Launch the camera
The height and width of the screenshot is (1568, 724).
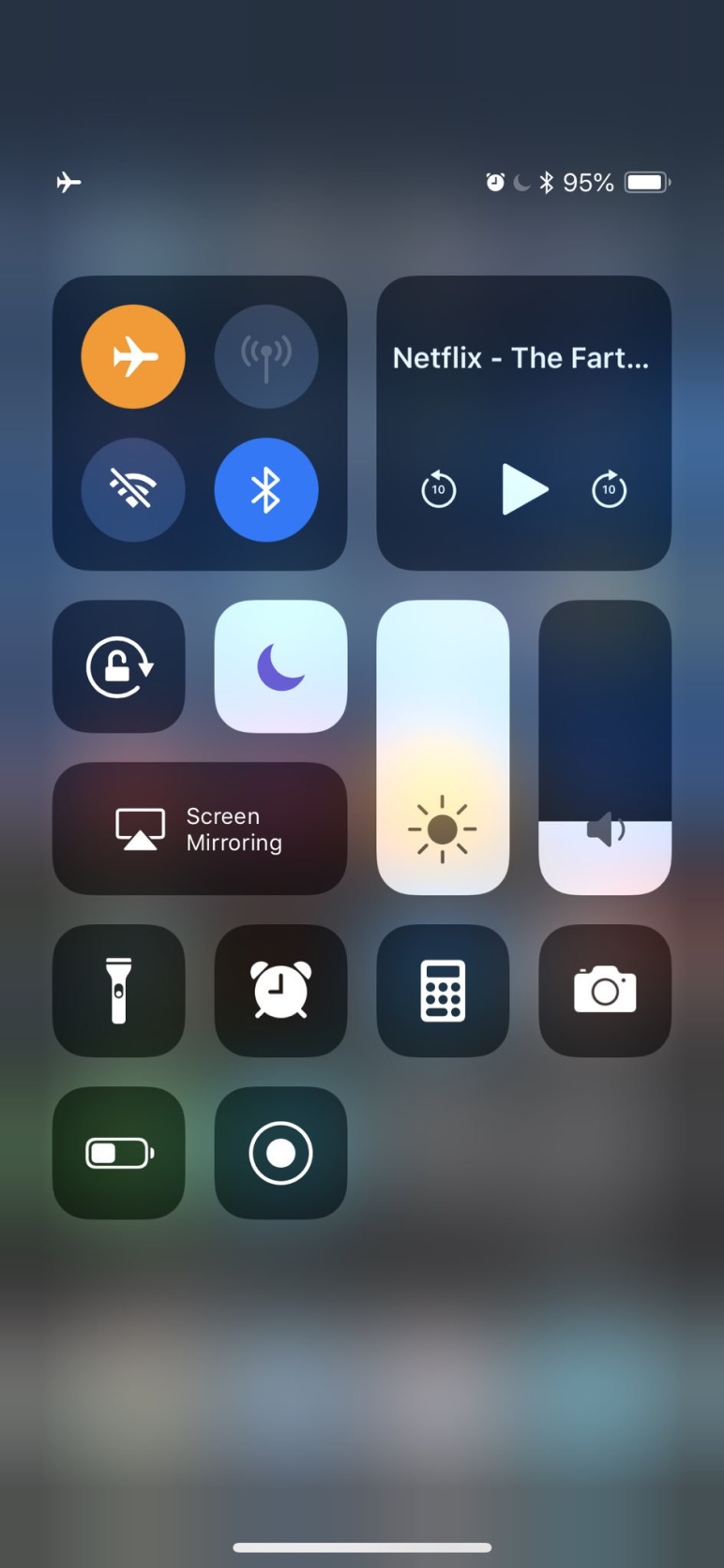coord(605,991)
